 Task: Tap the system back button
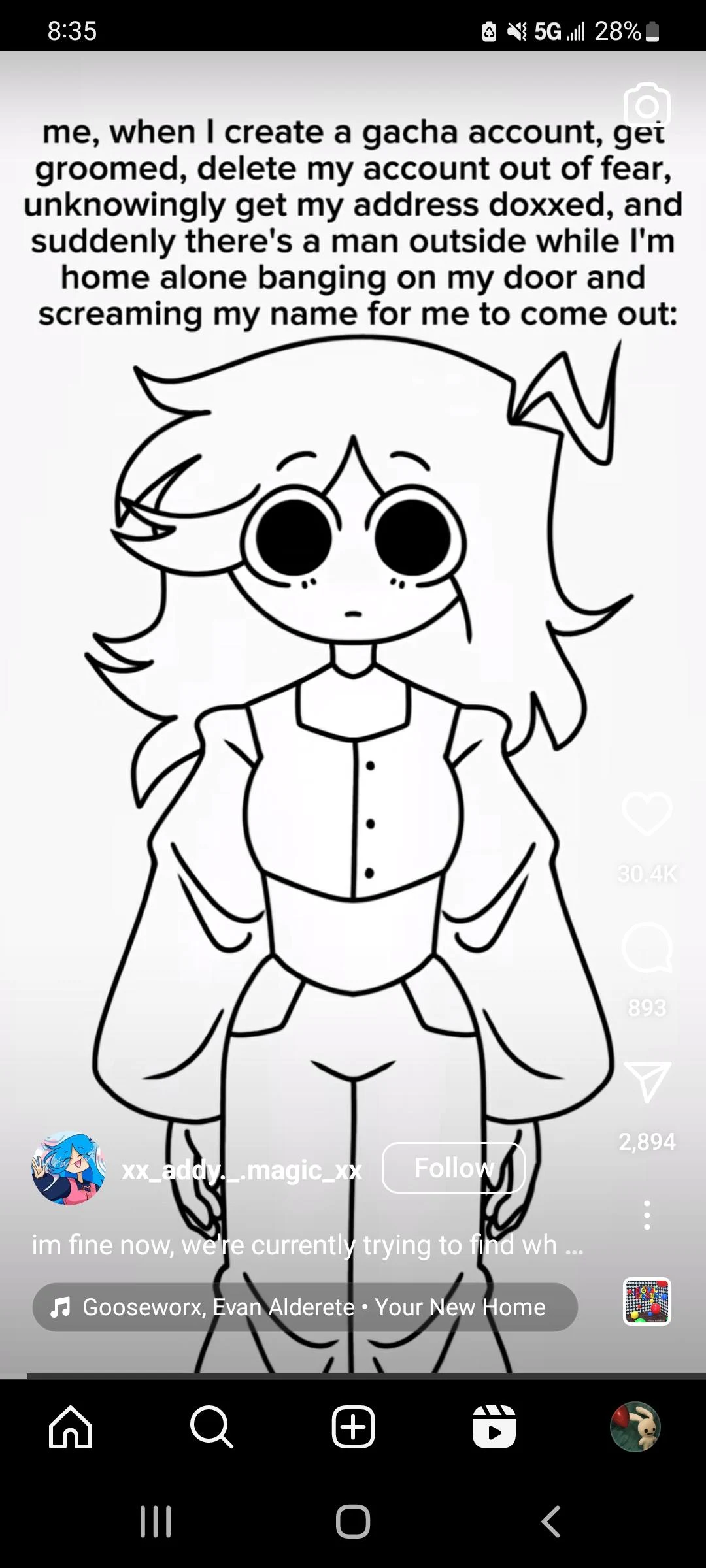(550, 1522)
